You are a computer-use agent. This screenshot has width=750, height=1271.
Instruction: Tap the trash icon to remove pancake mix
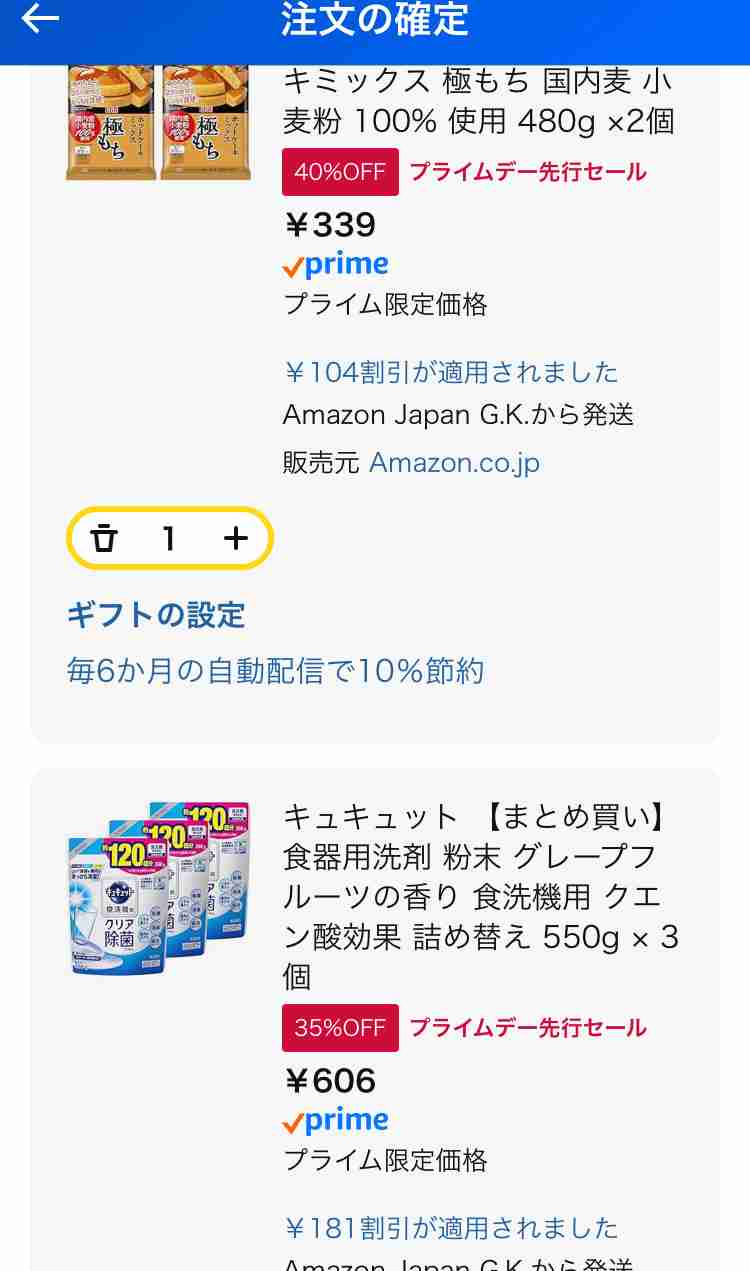click(103, 538)
